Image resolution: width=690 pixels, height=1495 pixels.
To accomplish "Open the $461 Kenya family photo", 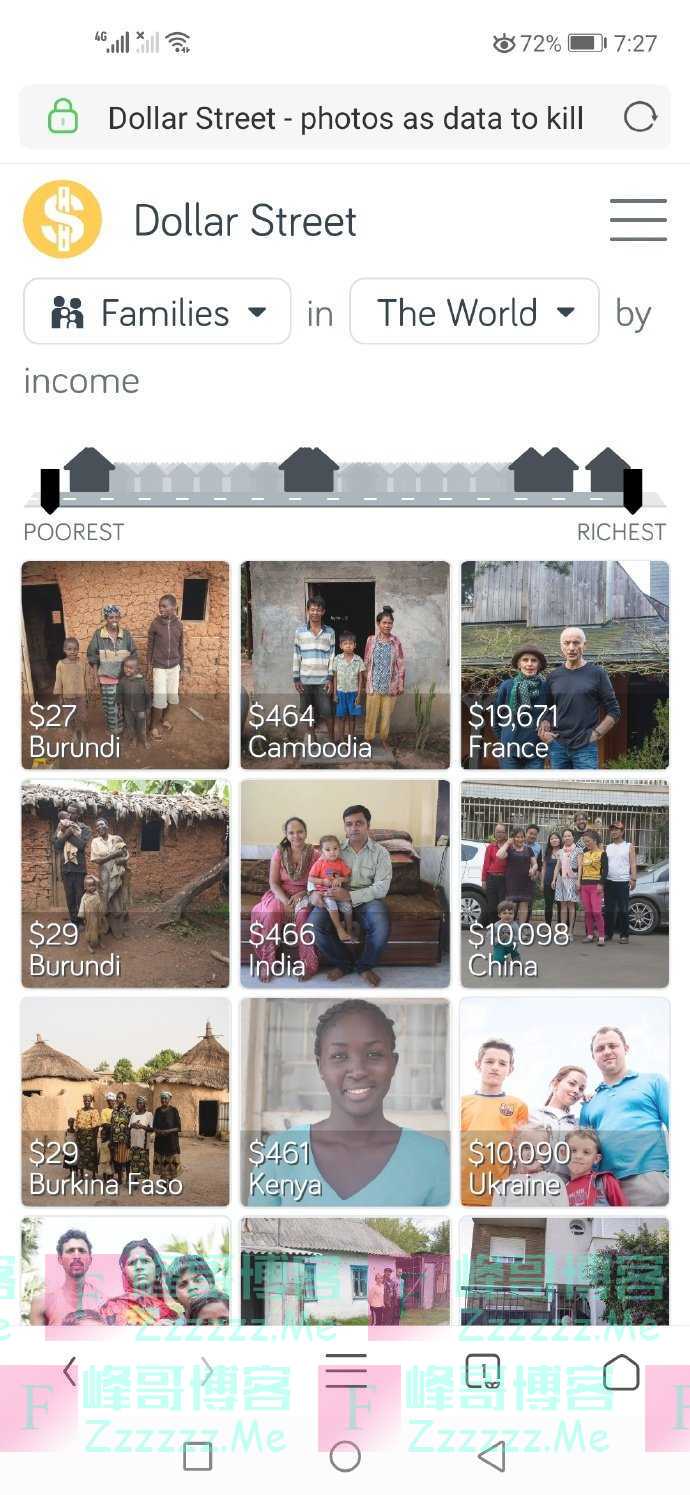I will point(345,1102).
